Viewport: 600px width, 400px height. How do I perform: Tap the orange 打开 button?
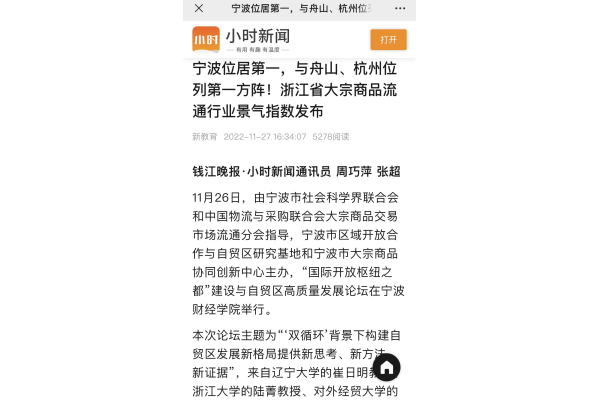click(388, 39)
